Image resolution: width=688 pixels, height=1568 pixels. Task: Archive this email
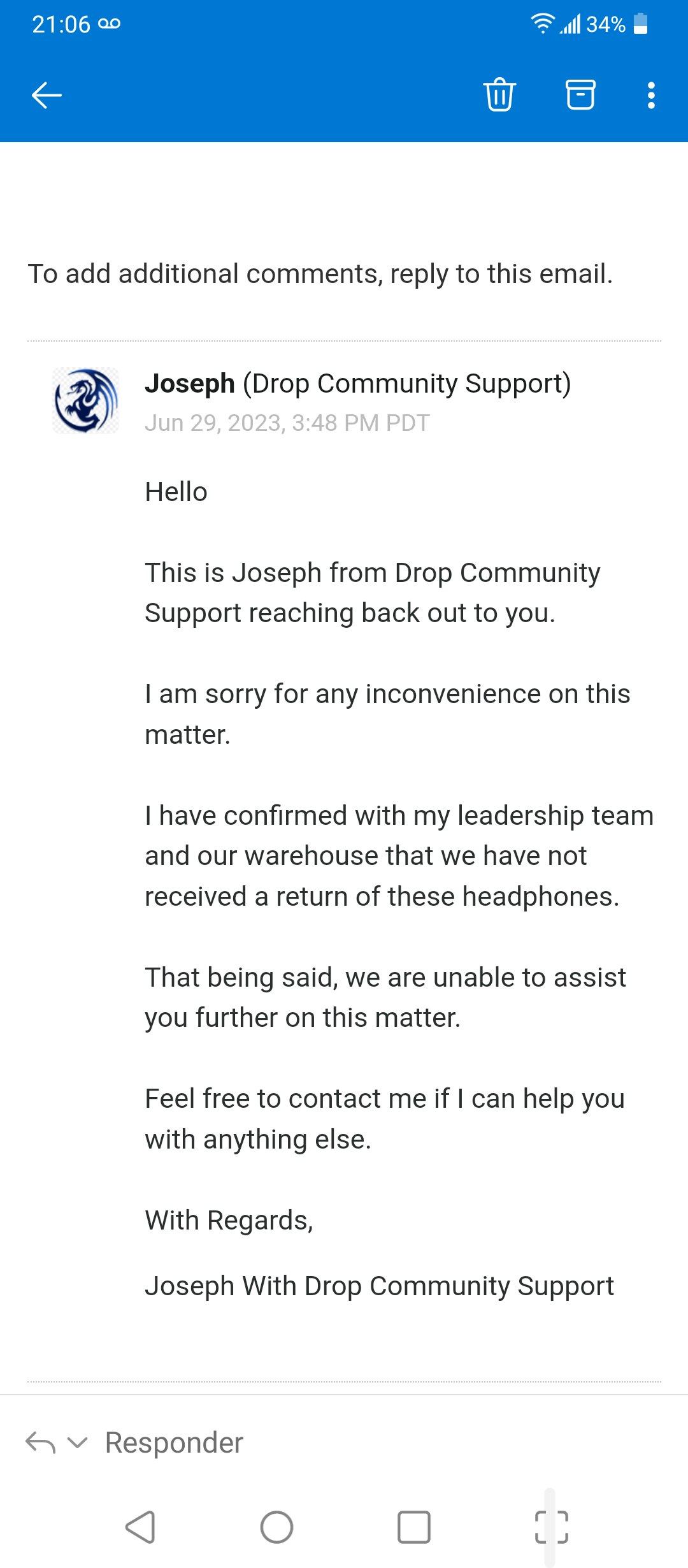(580, 95)
